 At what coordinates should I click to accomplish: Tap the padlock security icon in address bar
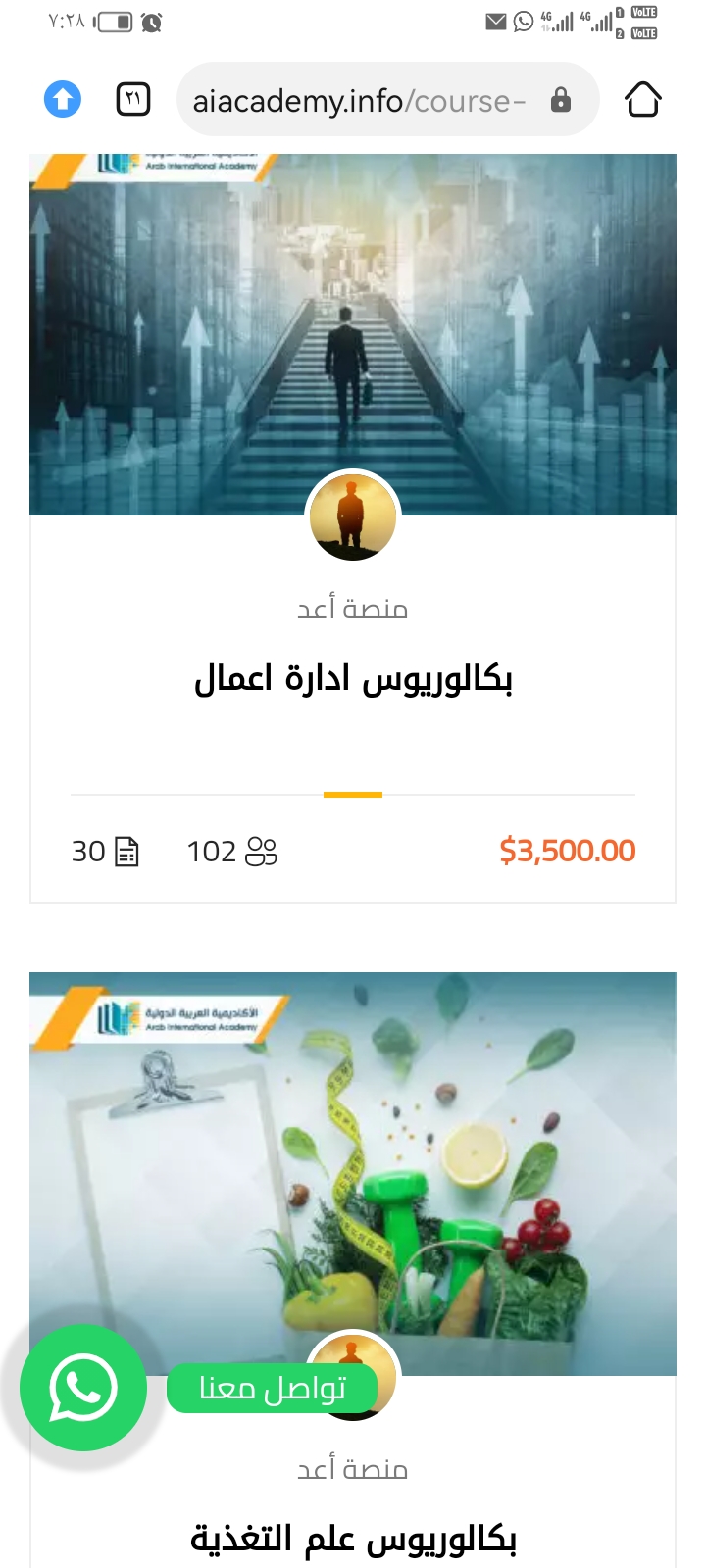coord(560,101)
